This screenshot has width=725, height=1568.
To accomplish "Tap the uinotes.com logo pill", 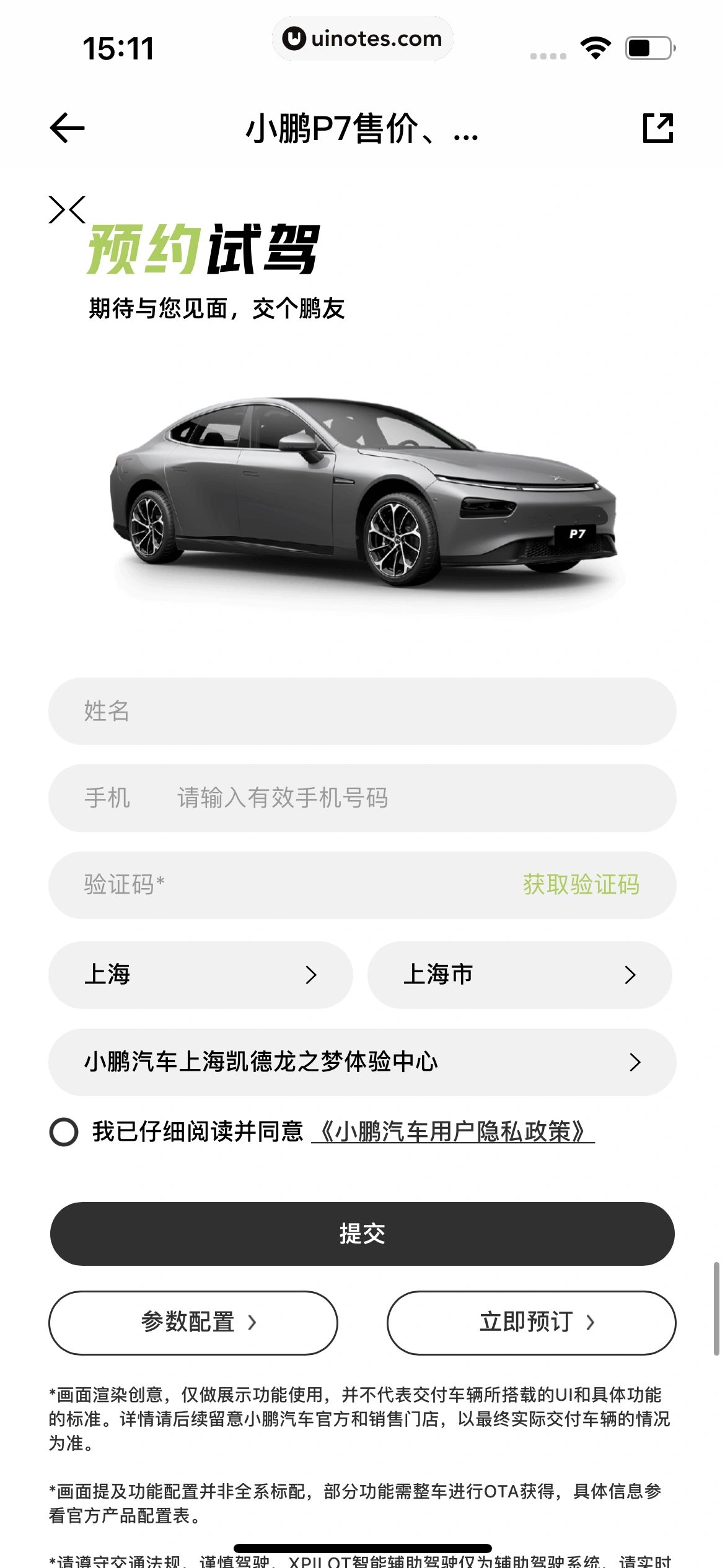I will pos(362,39).
